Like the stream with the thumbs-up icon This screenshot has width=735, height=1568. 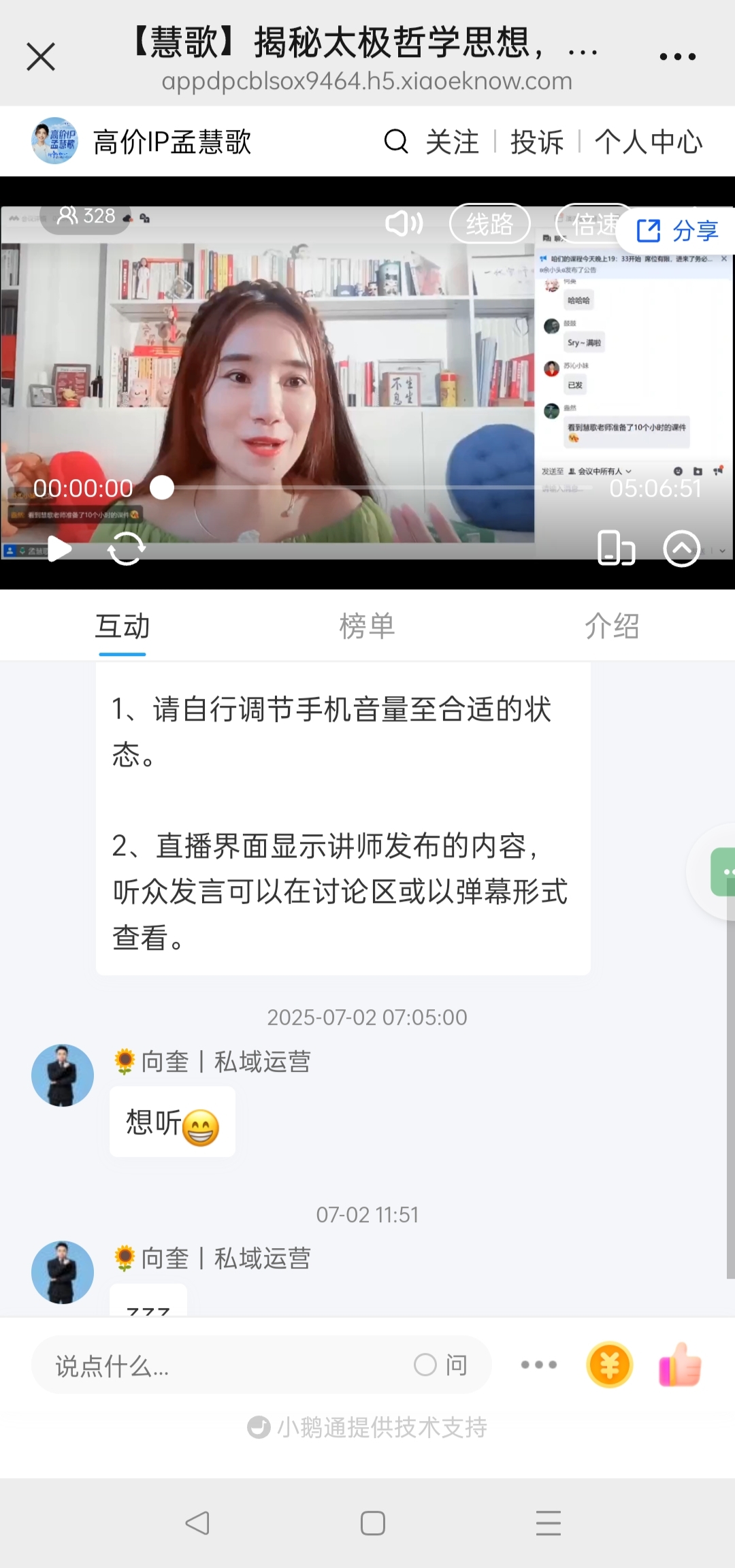tap(680, 1365)
